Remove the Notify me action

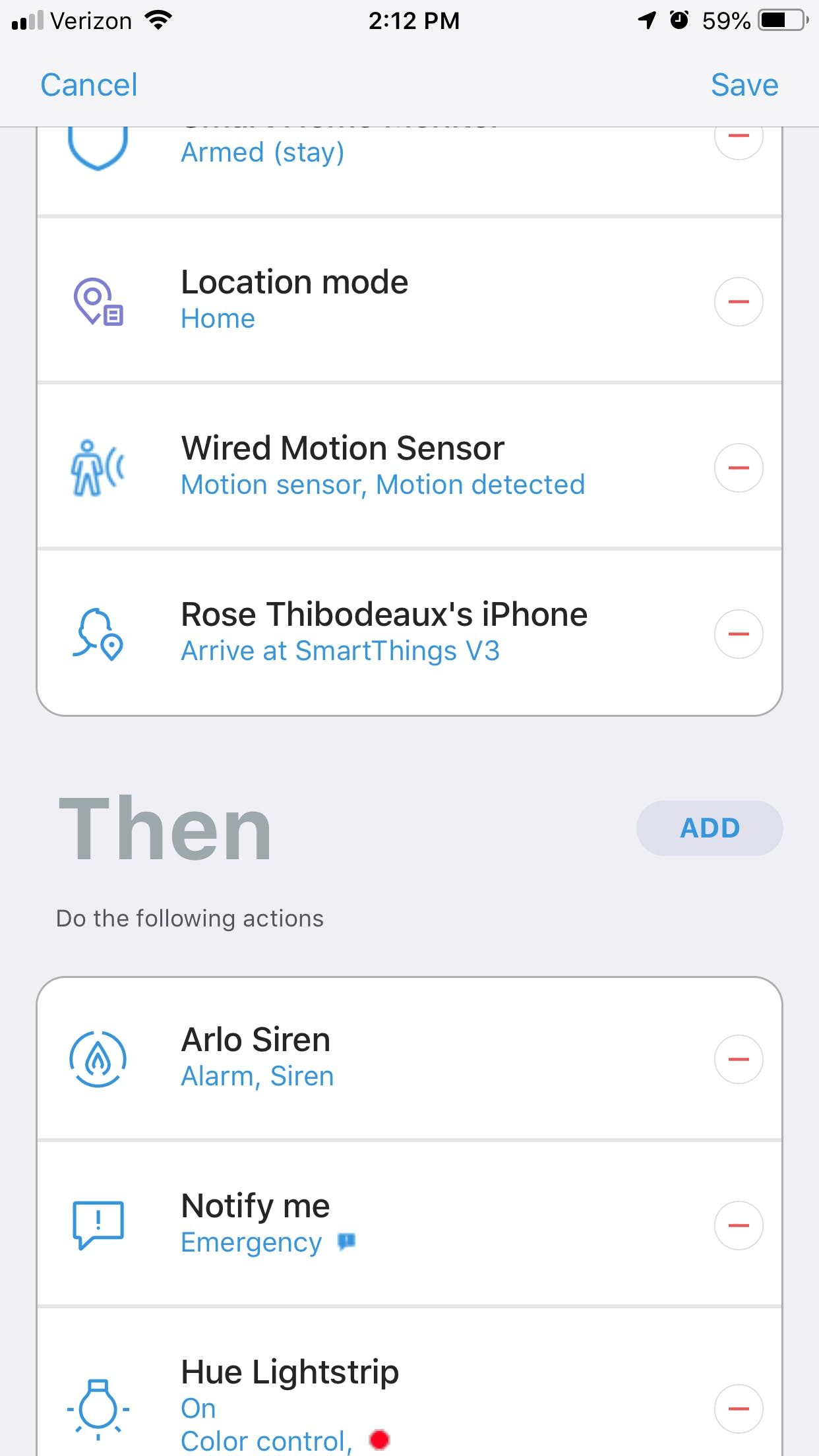pos(739,1225)
